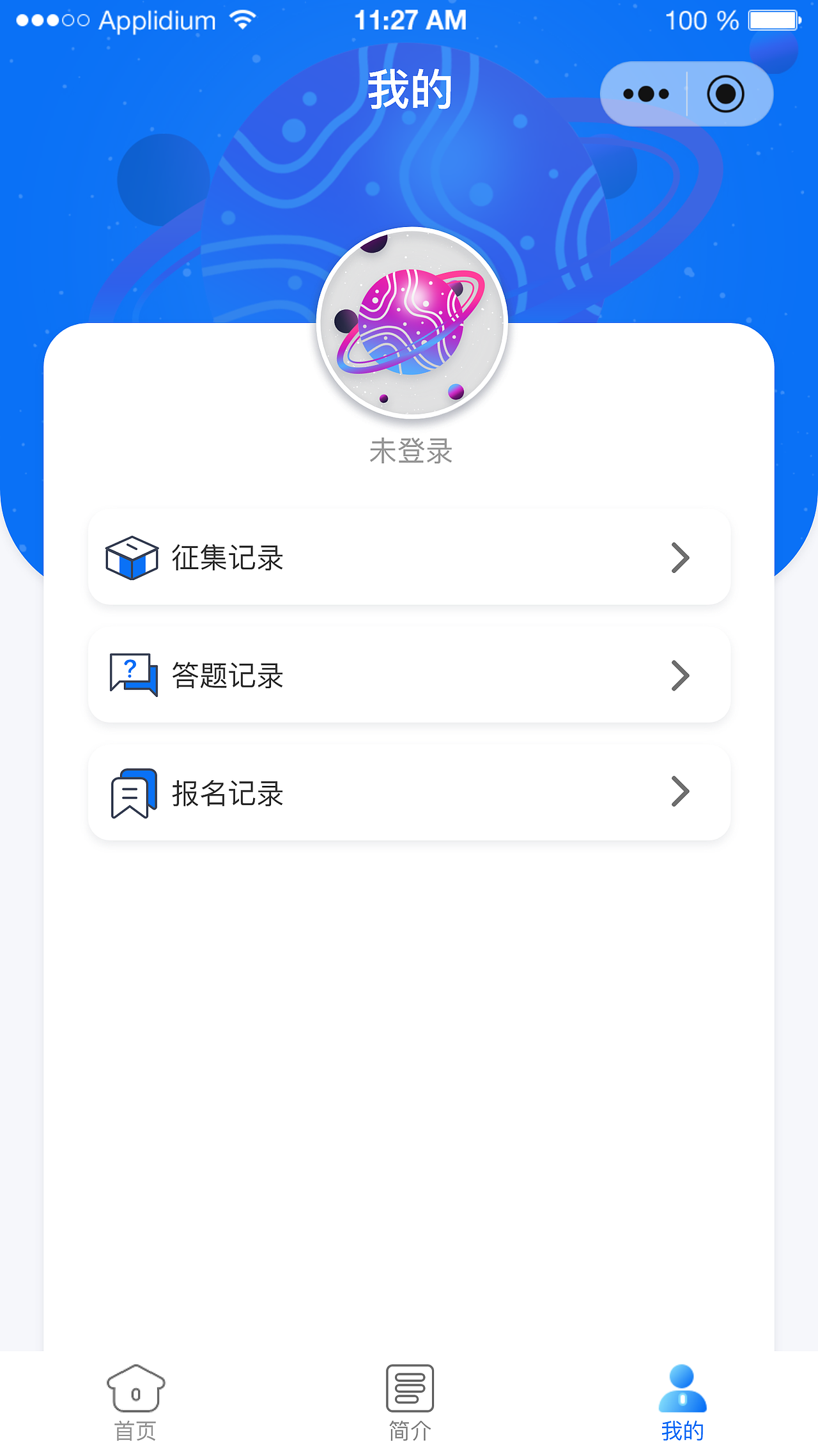Tap the 11:27 AM clock display
818x1456 pixels.
tap(411, 19)
